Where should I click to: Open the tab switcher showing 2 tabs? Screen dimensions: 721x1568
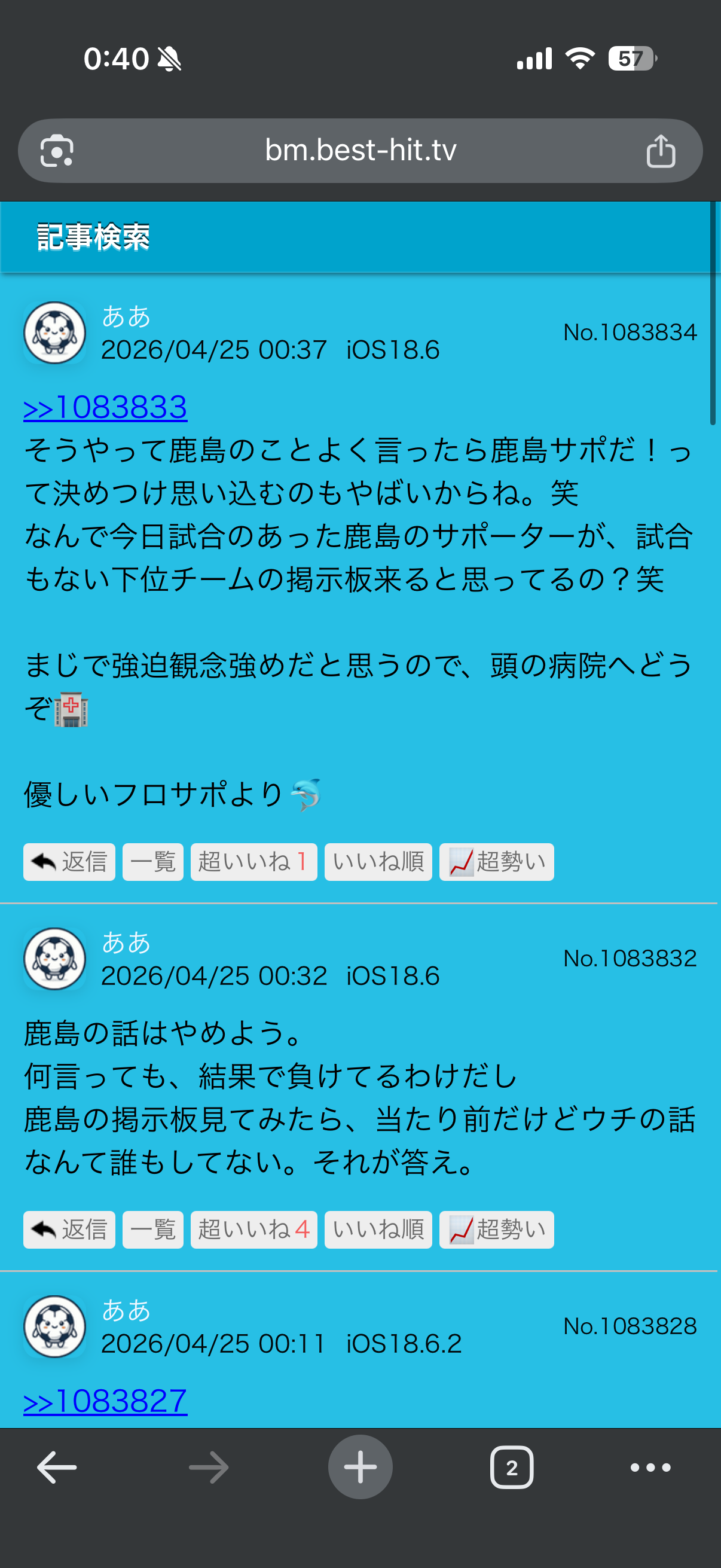click(511, 1467)
